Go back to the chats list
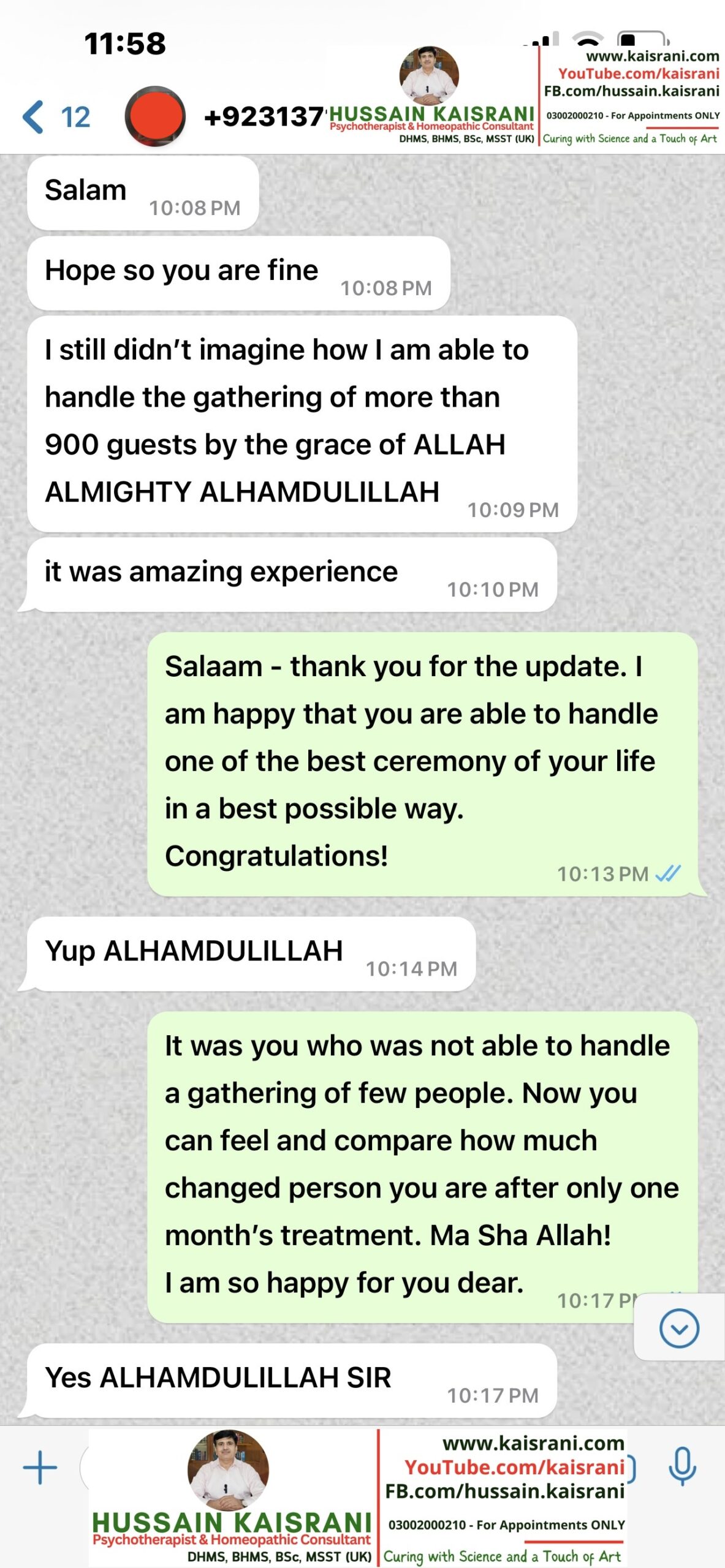Viewport: 725px width, 1568px height. (56, 116)
